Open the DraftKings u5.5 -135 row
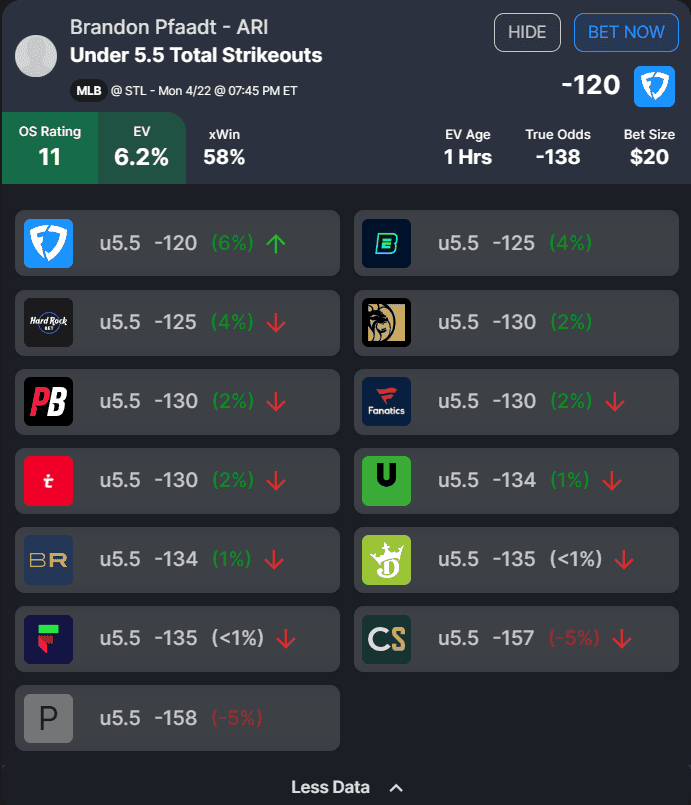Viewport: 691px width, 805px height. [515, 559]
